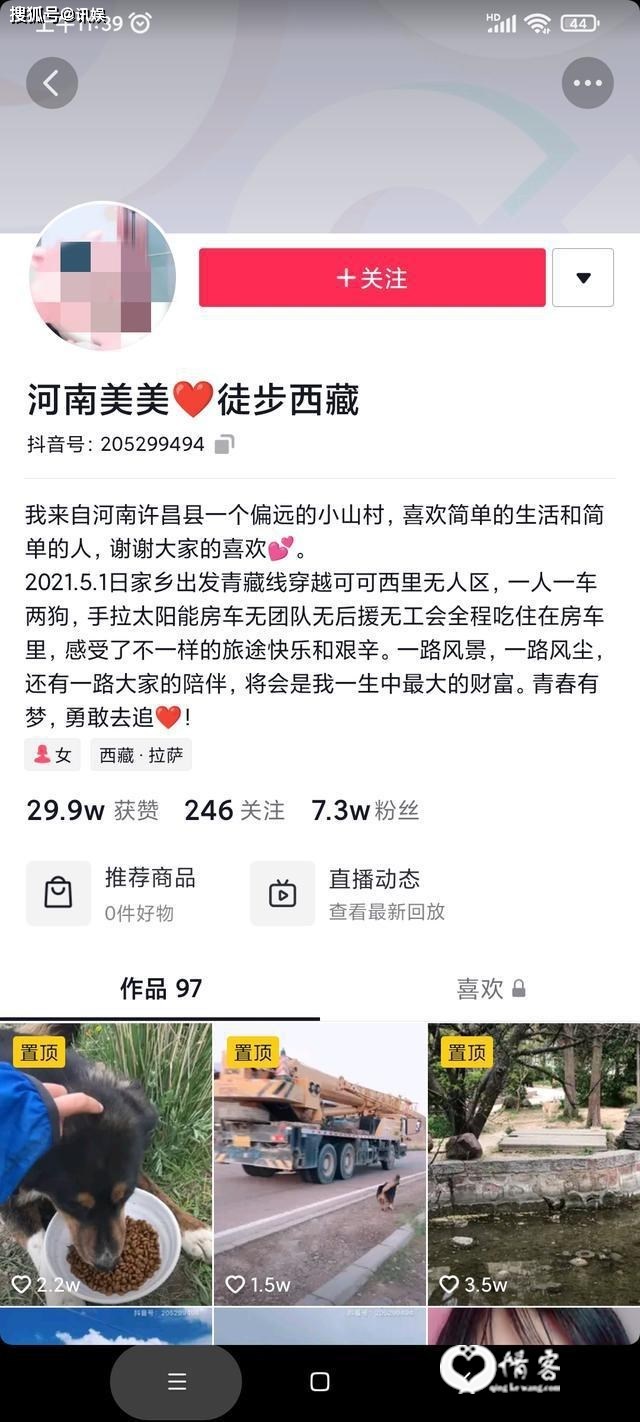
Task: Open 推荐商品 recommended products
Action: tap(111, 893)
